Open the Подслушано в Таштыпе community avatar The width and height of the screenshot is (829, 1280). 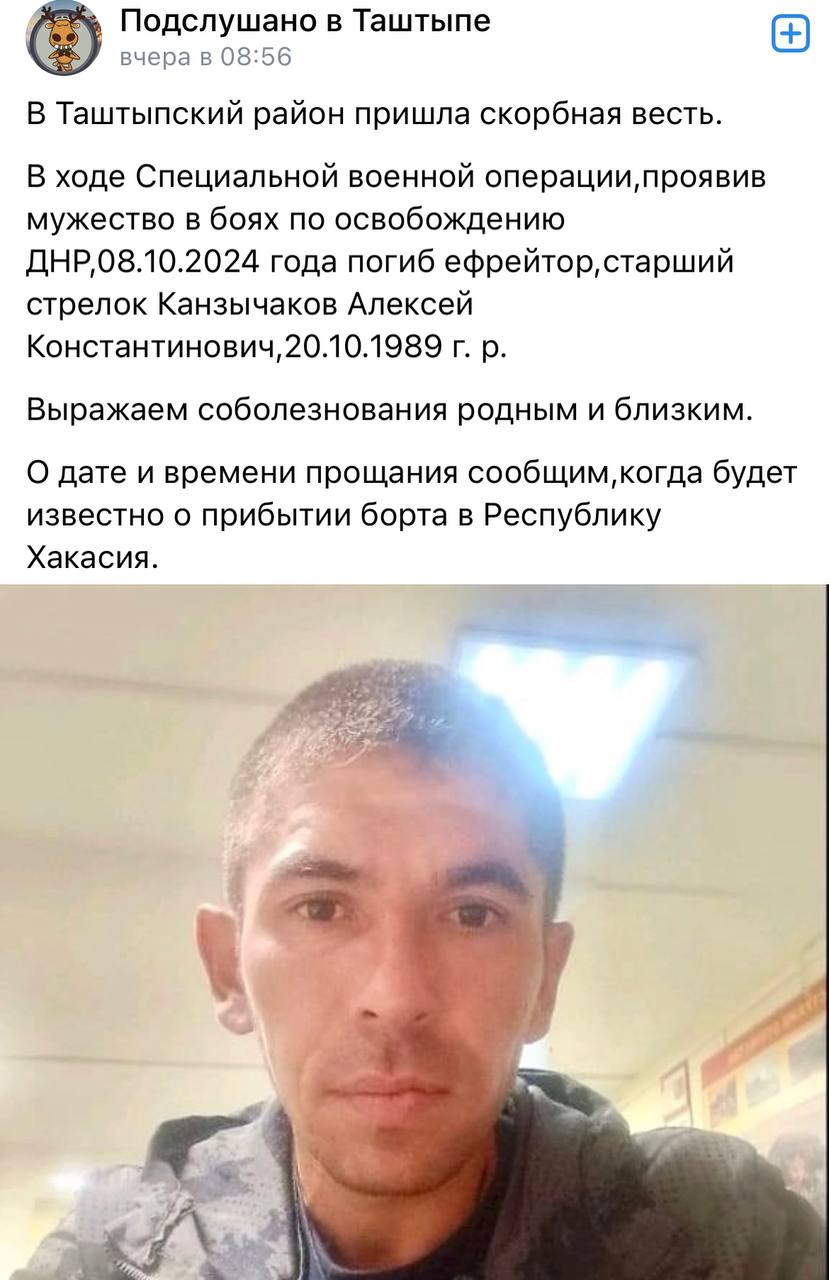(x=63, y=38)
